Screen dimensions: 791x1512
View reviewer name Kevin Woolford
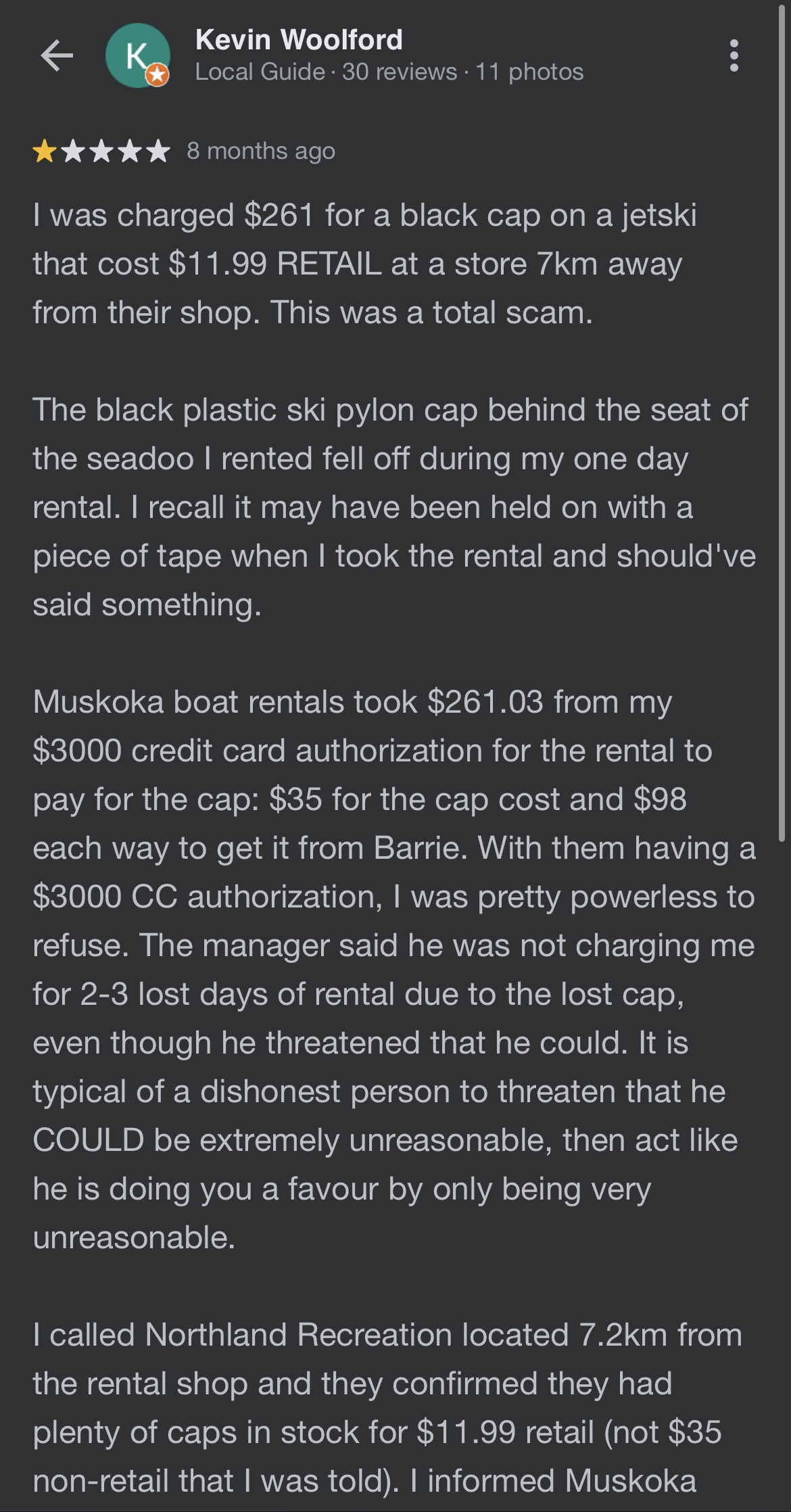[299, 40]
